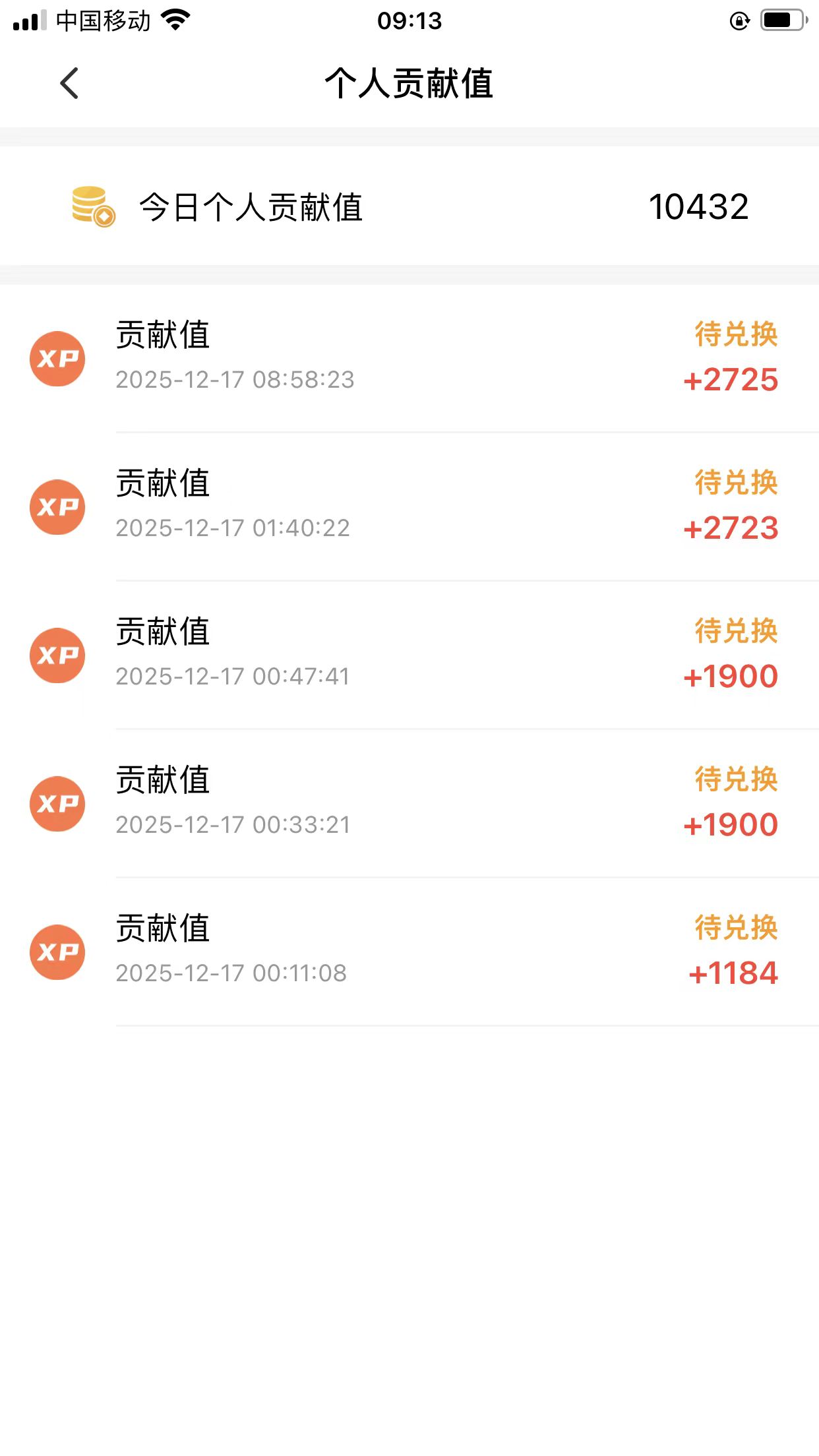
Task: Tap the 中国移动 carrier label
Action: click(x=106, y=20)
